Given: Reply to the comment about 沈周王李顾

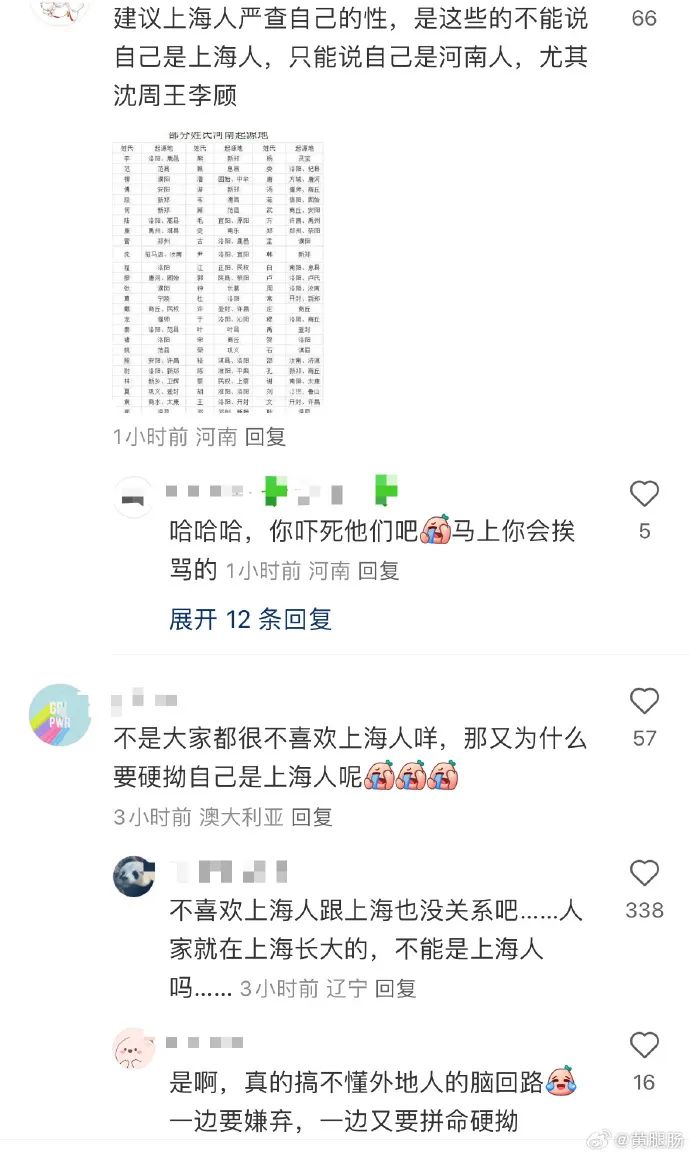Looking at the screenshot, I should click(265, 438).
